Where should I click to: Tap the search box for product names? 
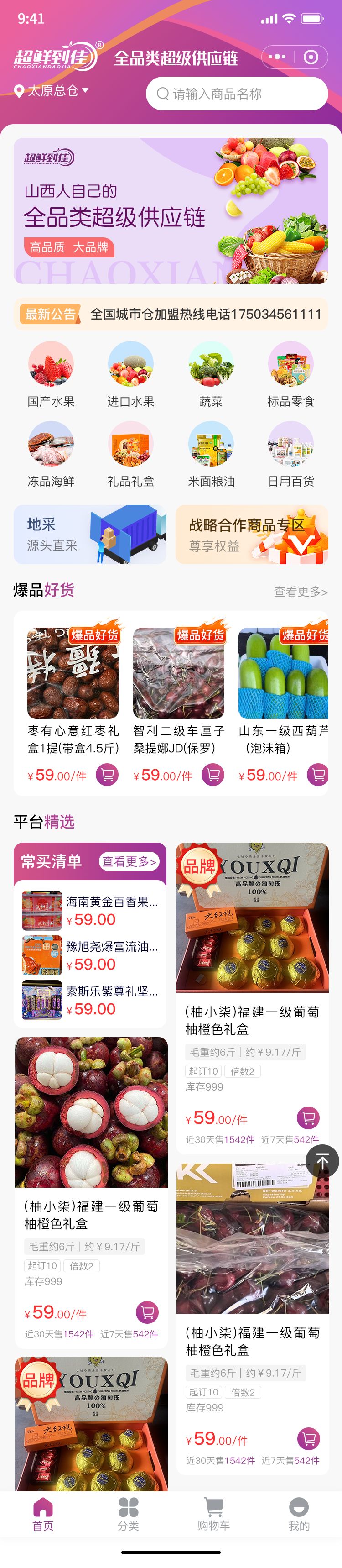point(236,94)
